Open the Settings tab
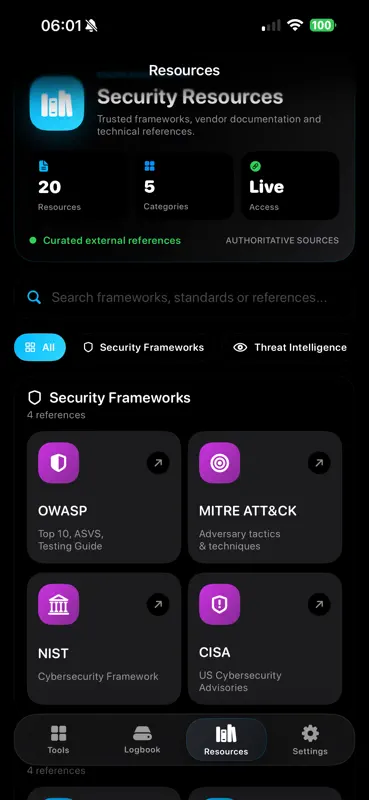The image size is (369, 800). (310, 740)
